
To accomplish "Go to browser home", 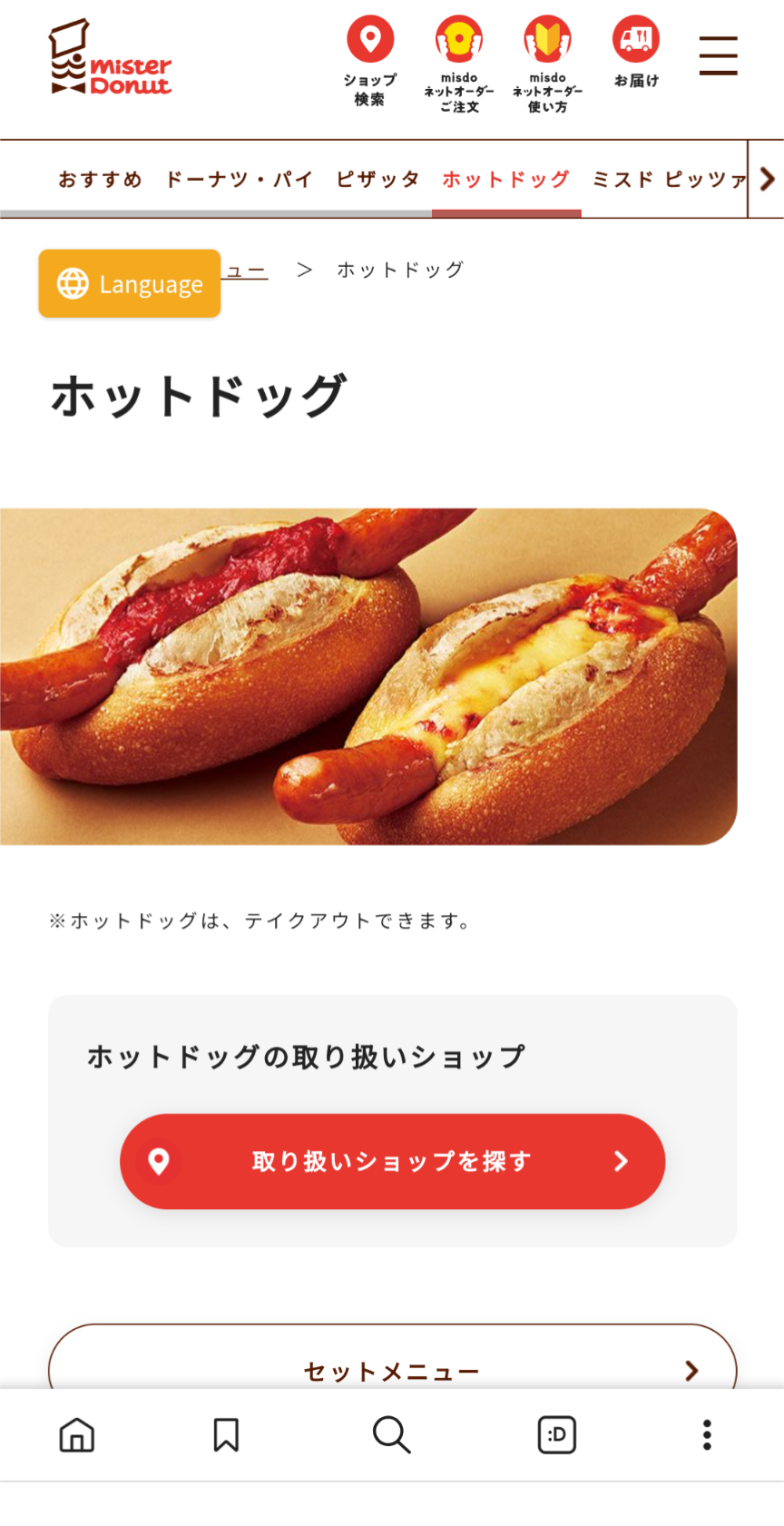I will point(77,1435).
